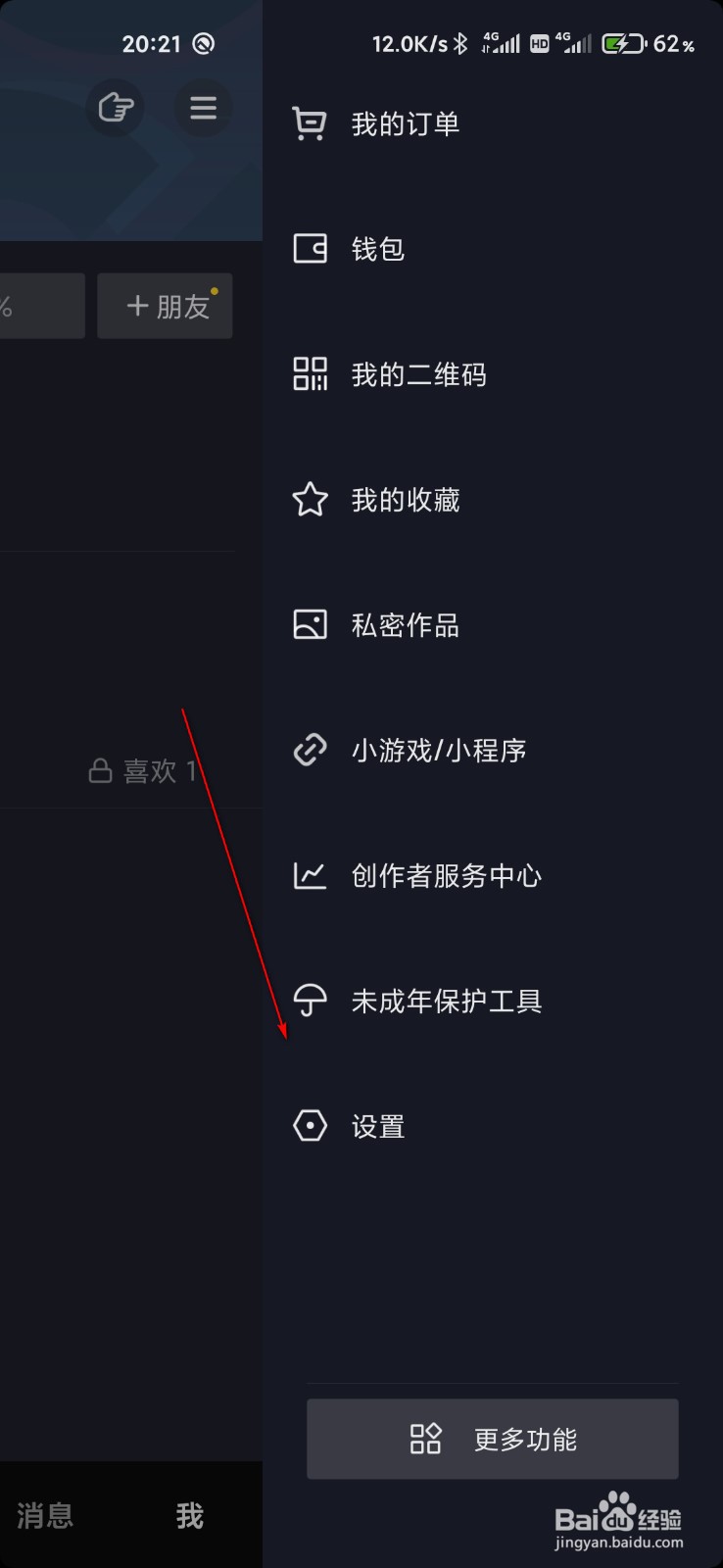Tap the Bluetooth status bar icon
Screen dimensions: 723x1568
(458, 43)
